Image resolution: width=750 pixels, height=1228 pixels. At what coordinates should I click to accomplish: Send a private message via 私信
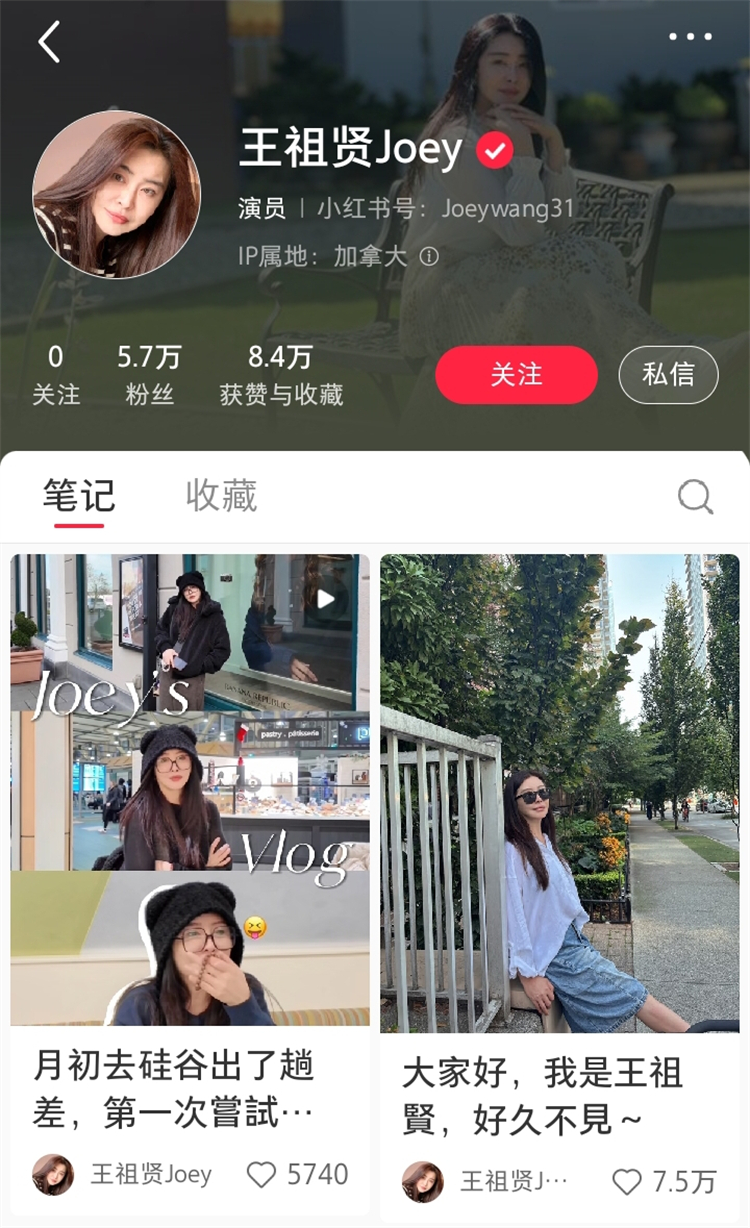668,375
